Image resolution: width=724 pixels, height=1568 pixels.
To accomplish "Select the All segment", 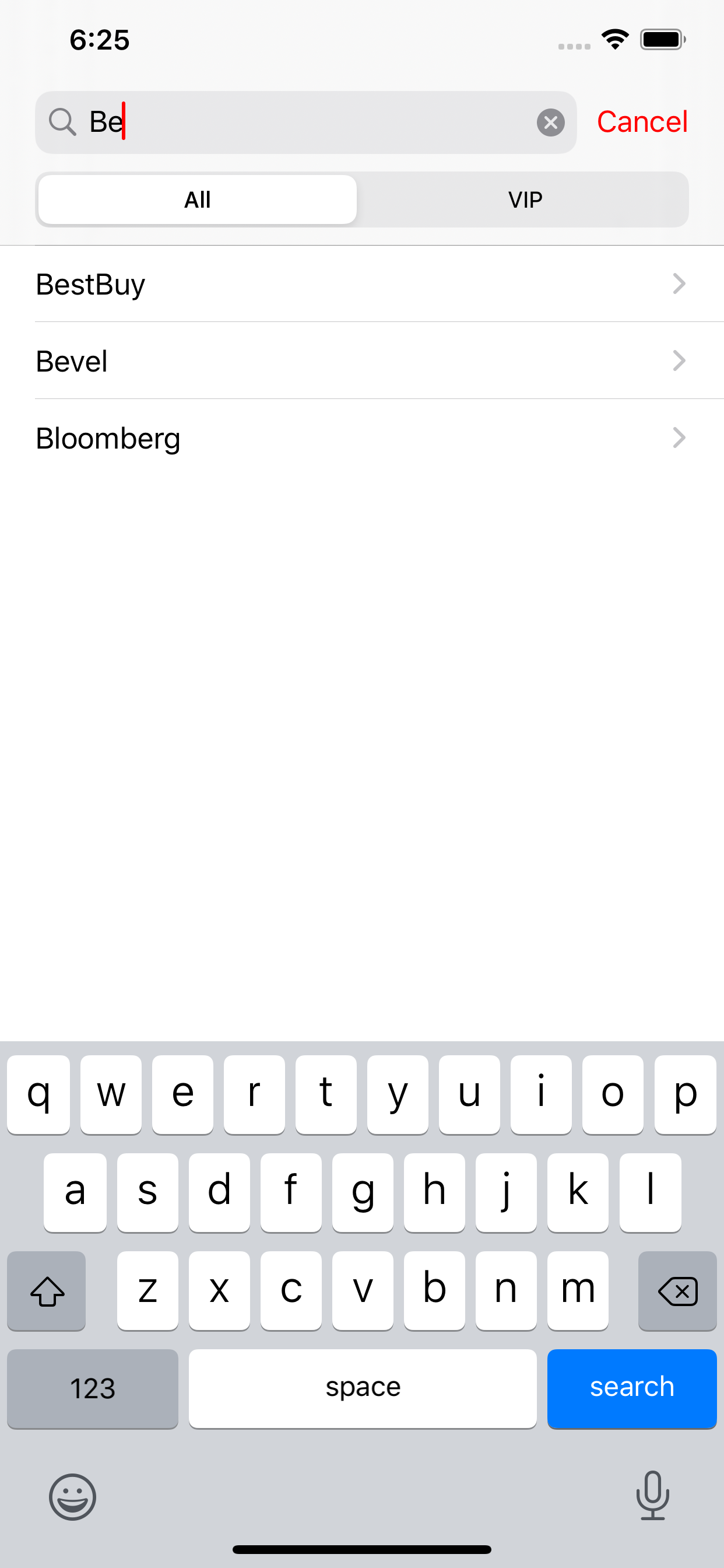I will [198, 199].
